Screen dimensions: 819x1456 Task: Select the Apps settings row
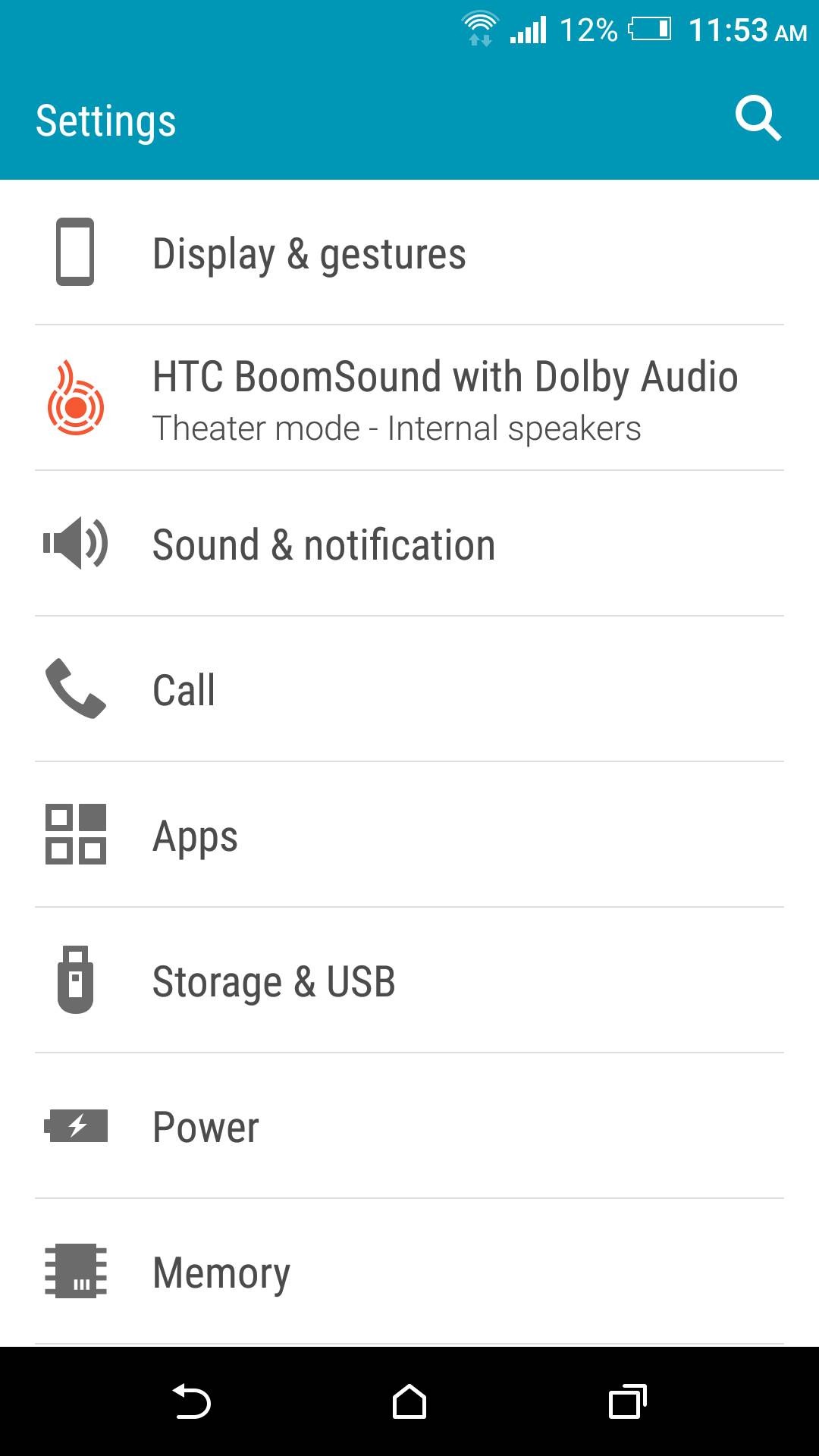pos(409,836)
